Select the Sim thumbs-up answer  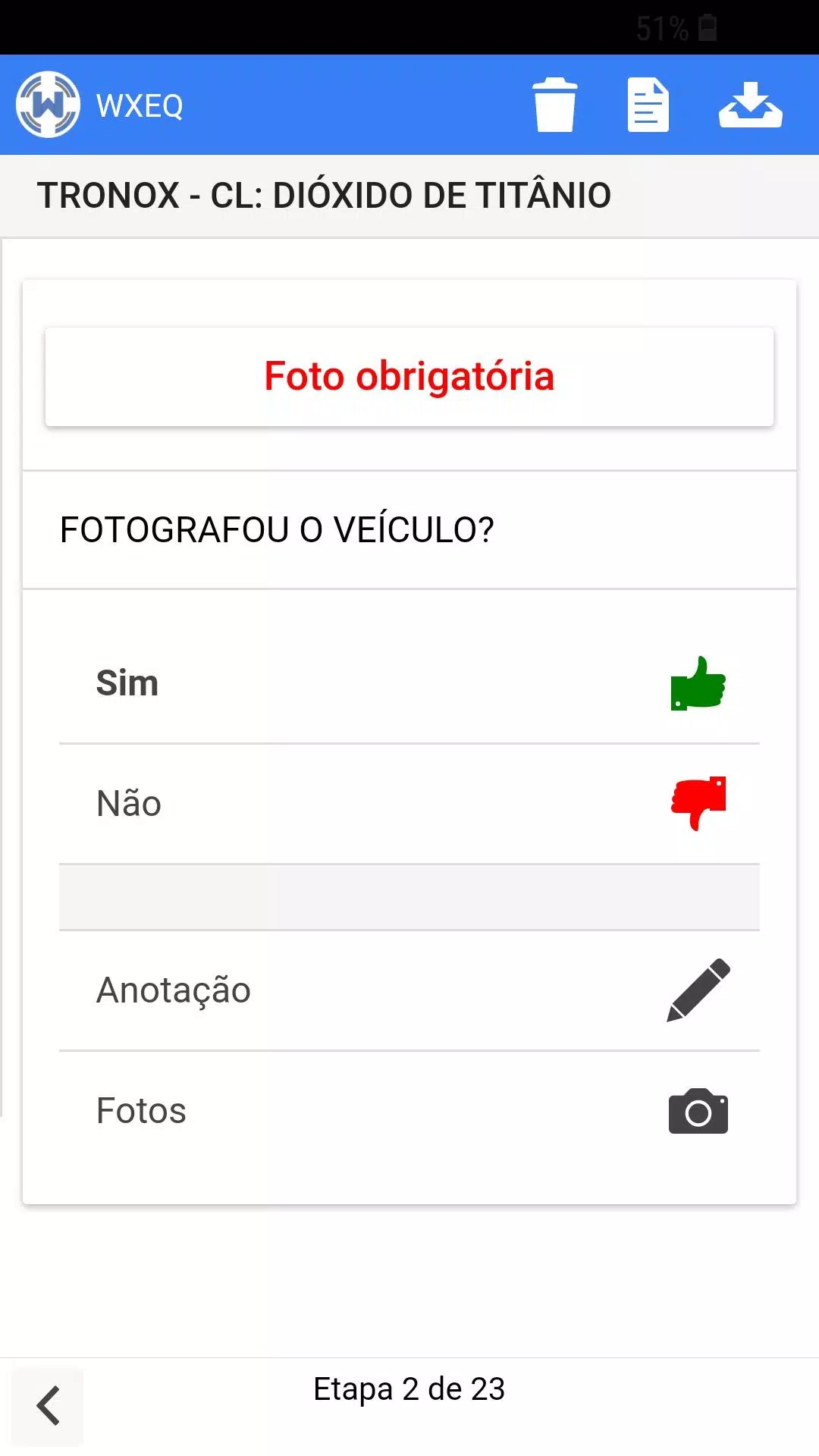(698, 683)
